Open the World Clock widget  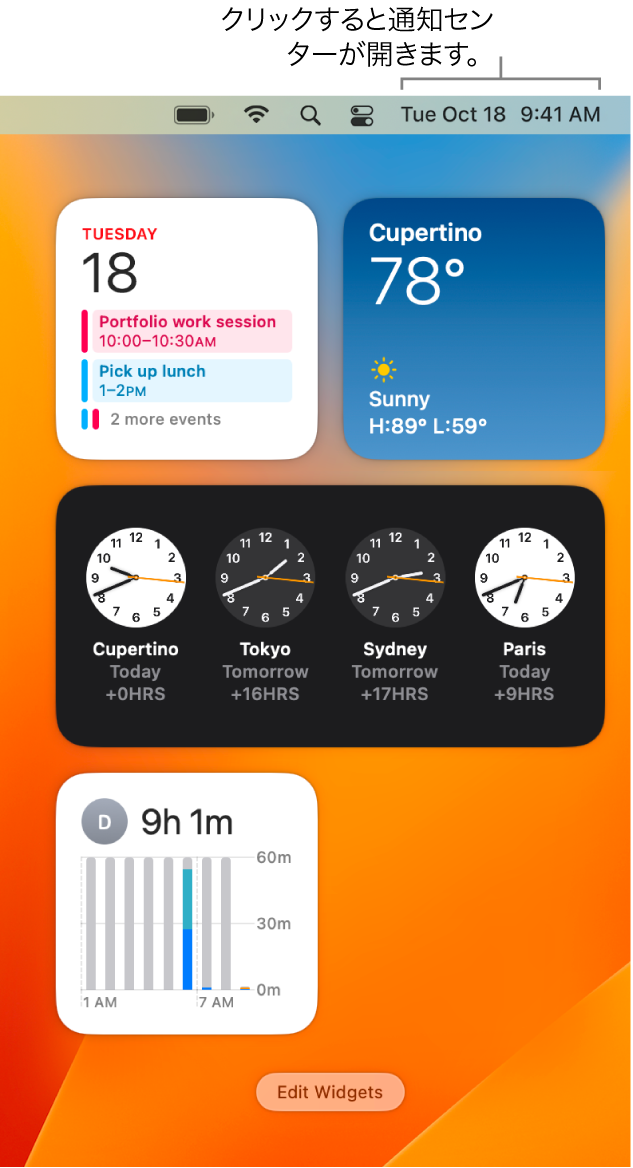pyautogui.click(x=330, y=615)
